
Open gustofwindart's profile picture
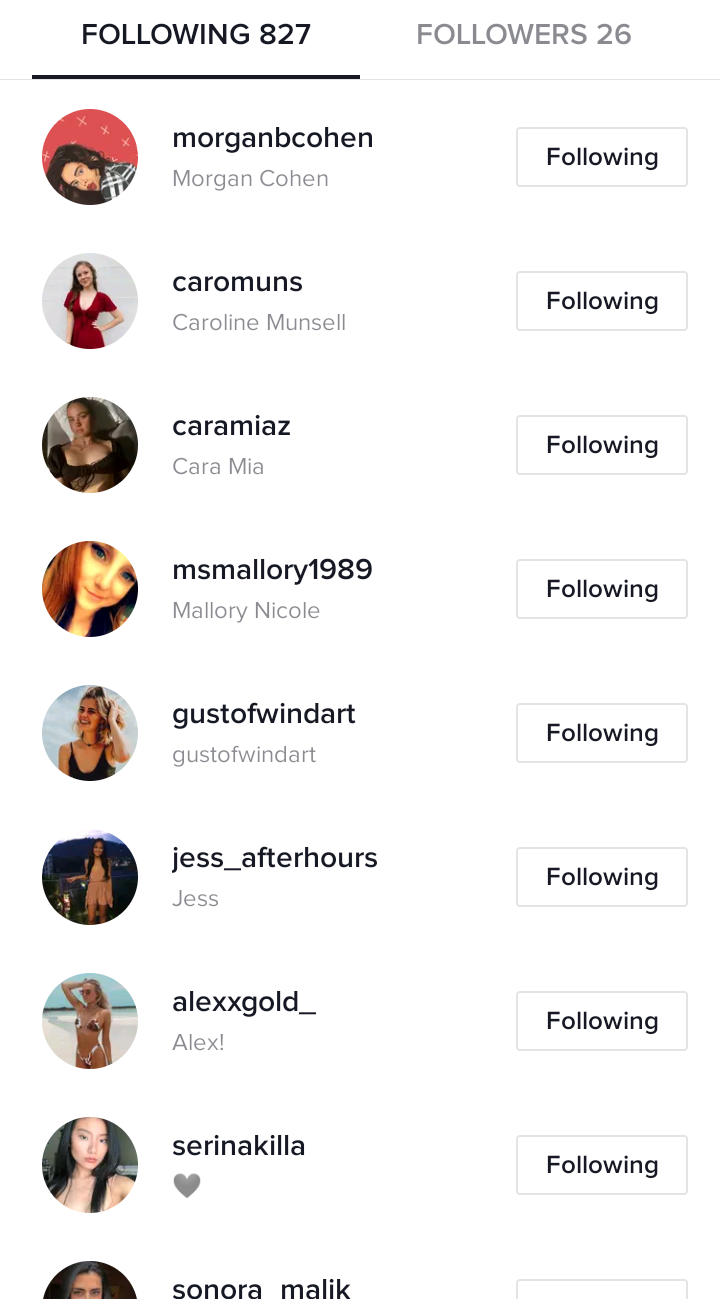click(x=90, y=733)
